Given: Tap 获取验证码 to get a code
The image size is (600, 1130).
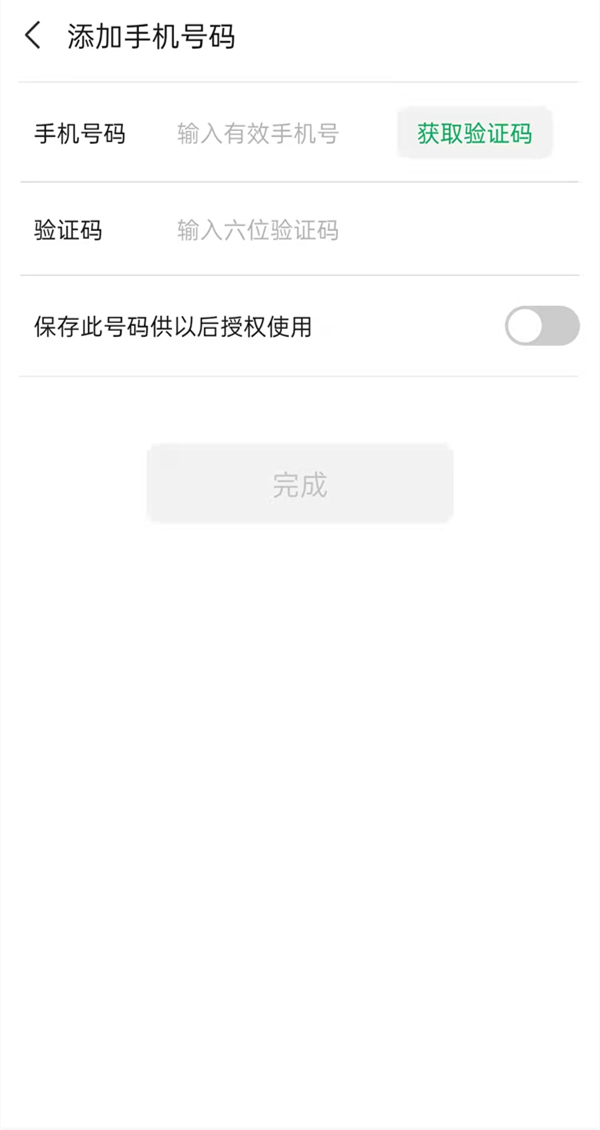Looking at the screenshot, I should [x=474, y=133].
